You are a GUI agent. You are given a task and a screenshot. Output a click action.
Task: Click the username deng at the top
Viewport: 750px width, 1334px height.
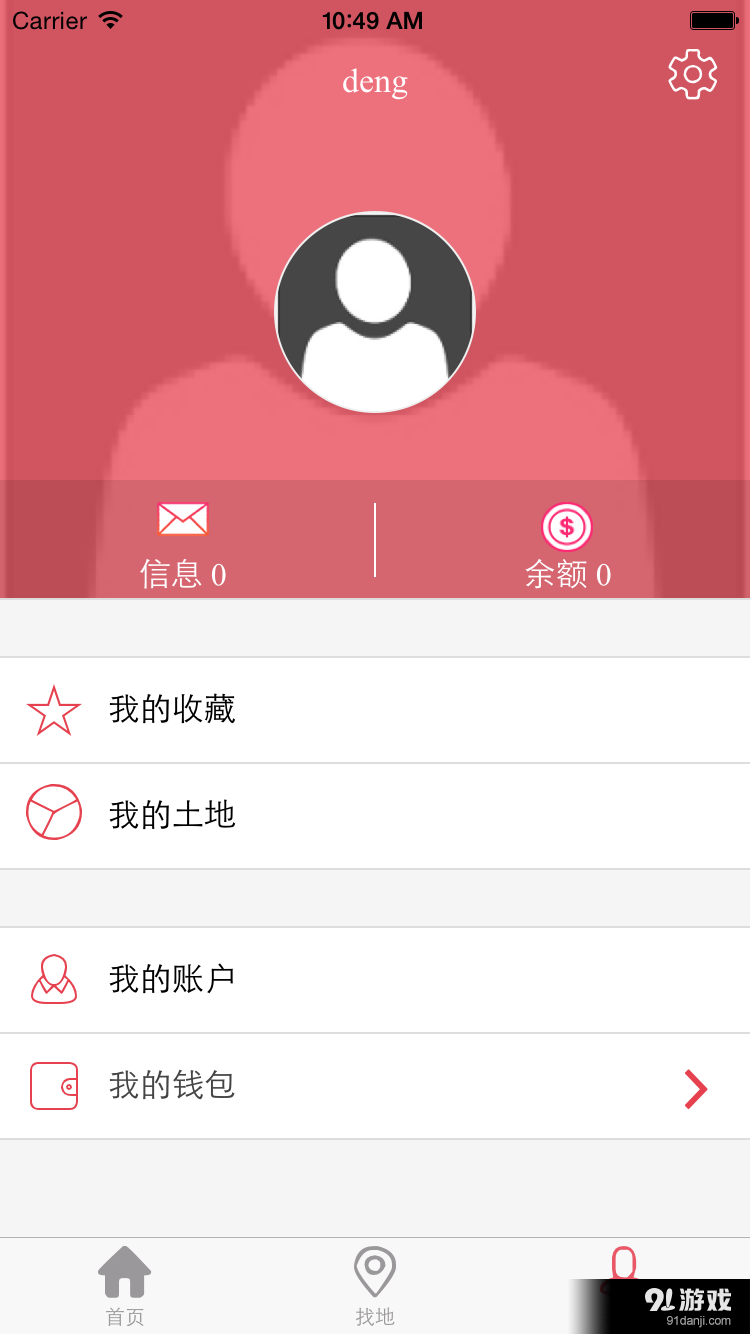click(x=374, y=82)
